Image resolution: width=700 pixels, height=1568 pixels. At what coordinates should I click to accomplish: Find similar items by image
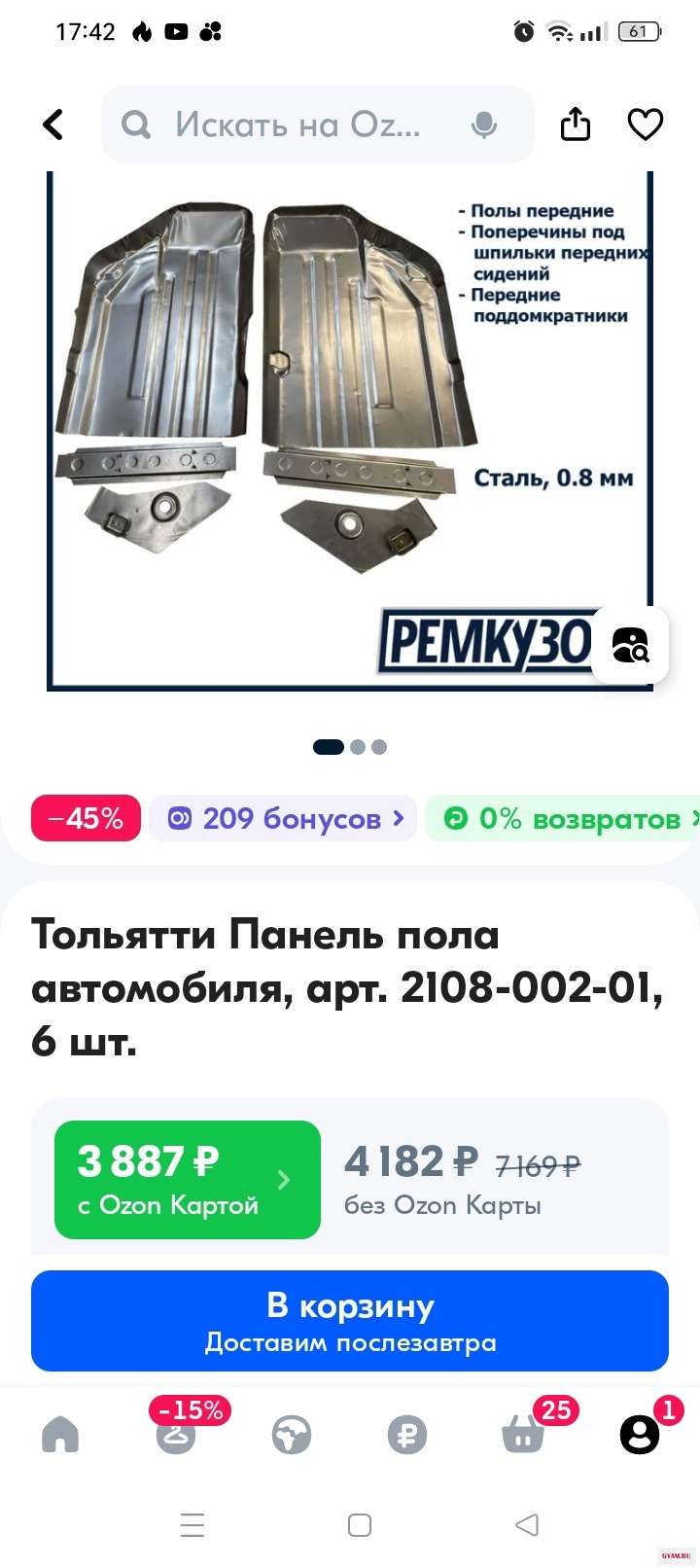pos(630,645)
